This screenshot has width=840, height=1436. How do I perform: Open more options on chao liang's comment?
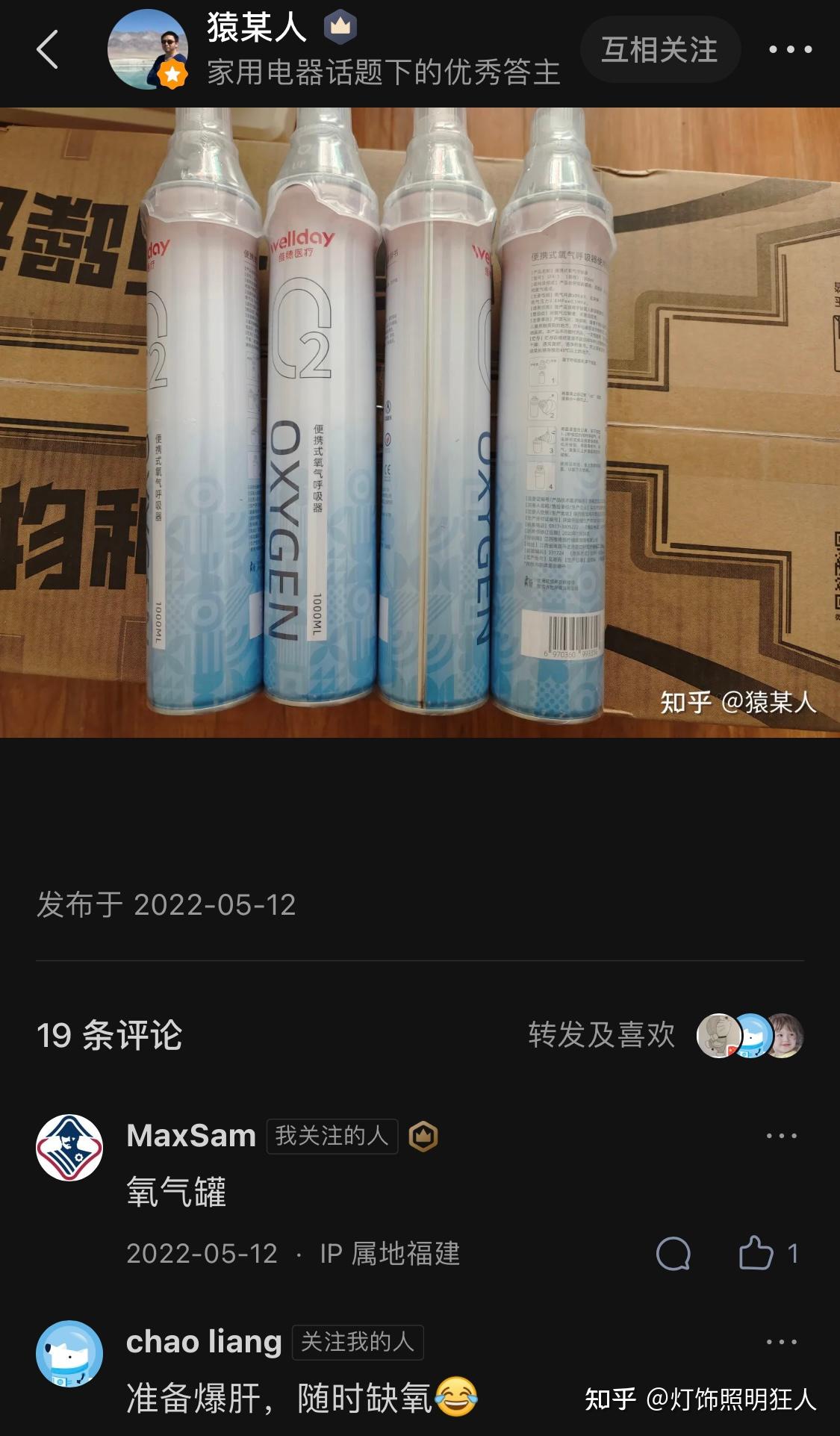(x=781, y=1342)
